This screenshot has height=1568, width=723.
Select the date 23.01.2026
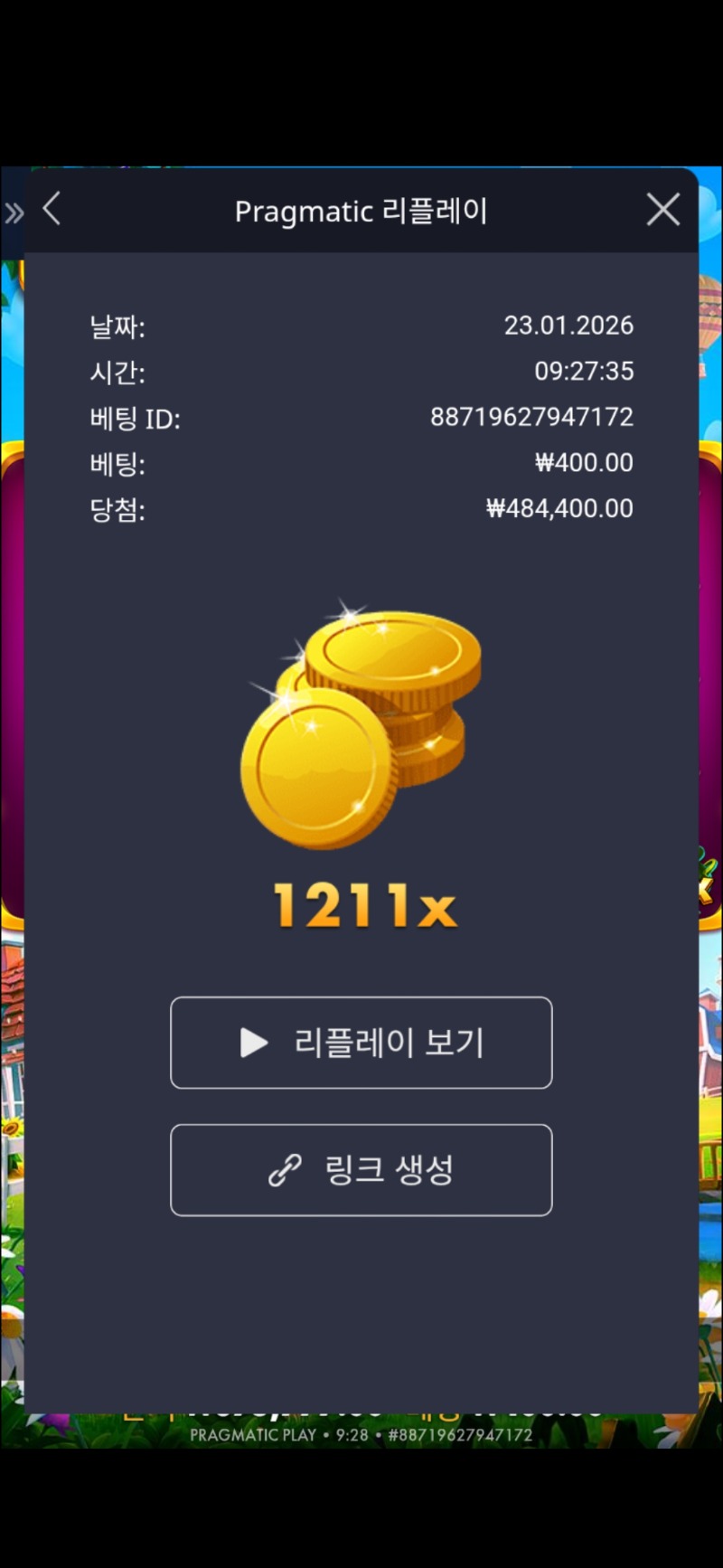569,326
